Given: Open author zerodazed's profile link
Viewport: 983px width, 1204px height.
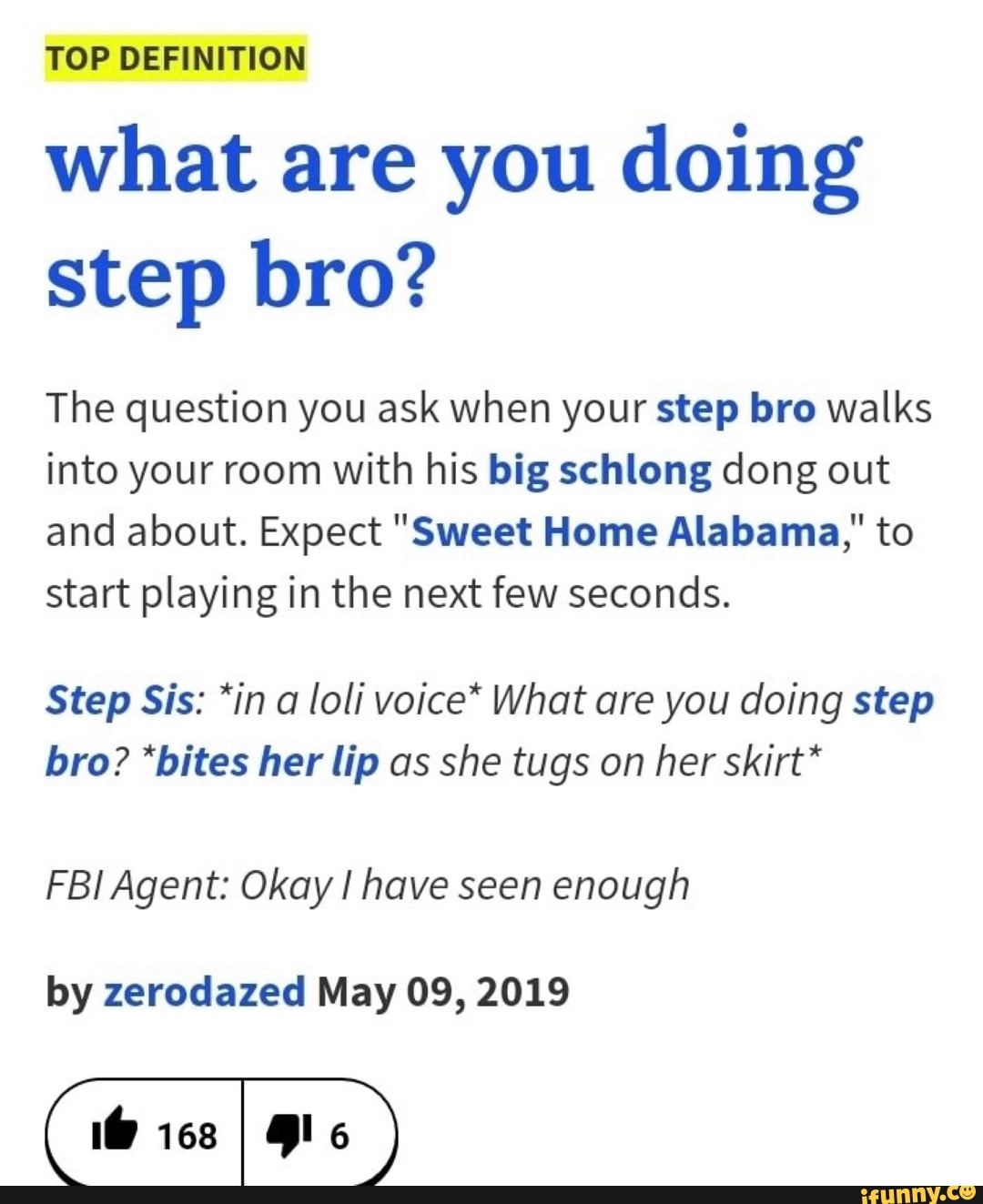Looking at the screenshot, I should pos(205,992).
